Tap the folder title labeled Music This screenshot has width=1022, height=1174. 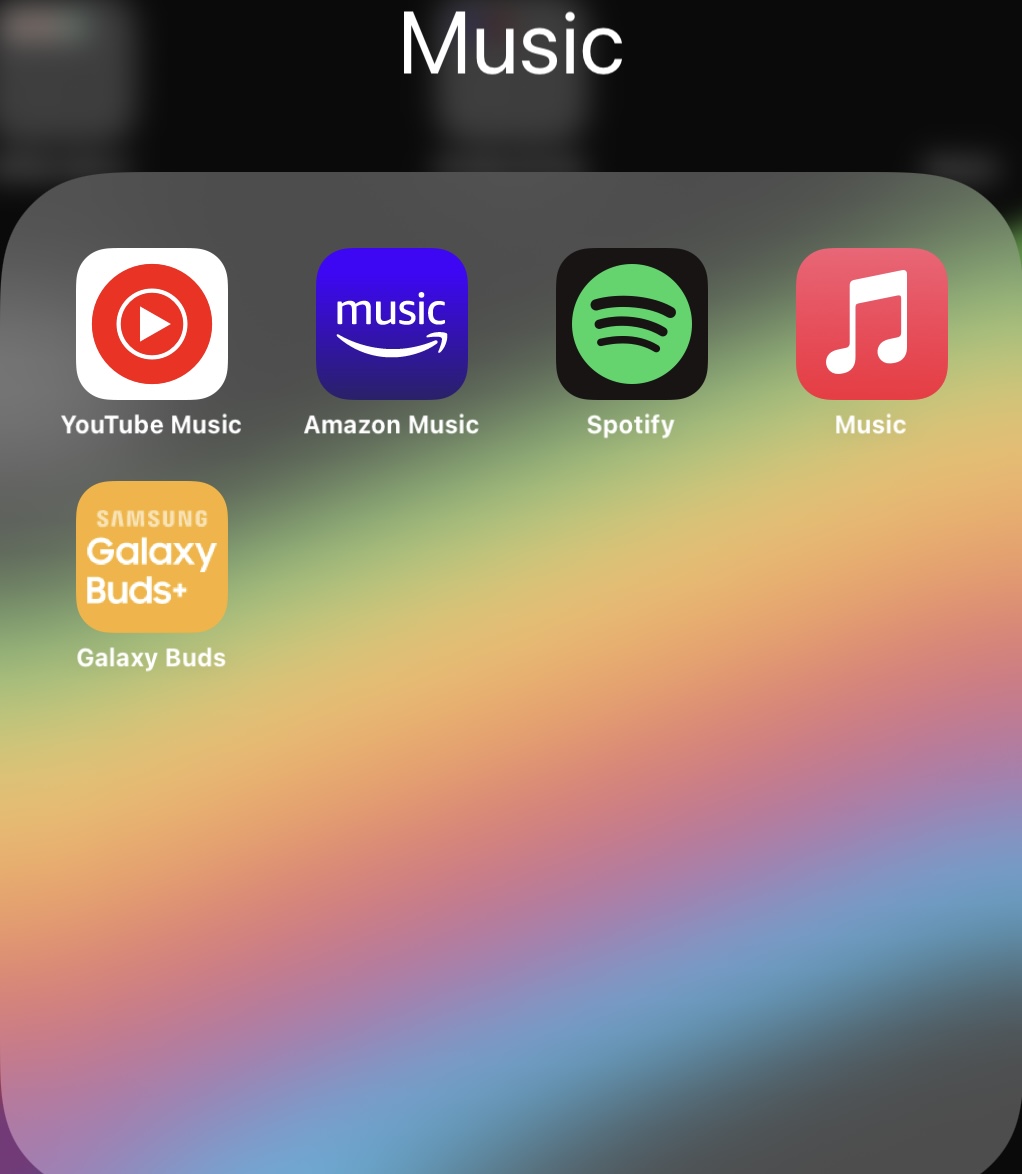511,42
